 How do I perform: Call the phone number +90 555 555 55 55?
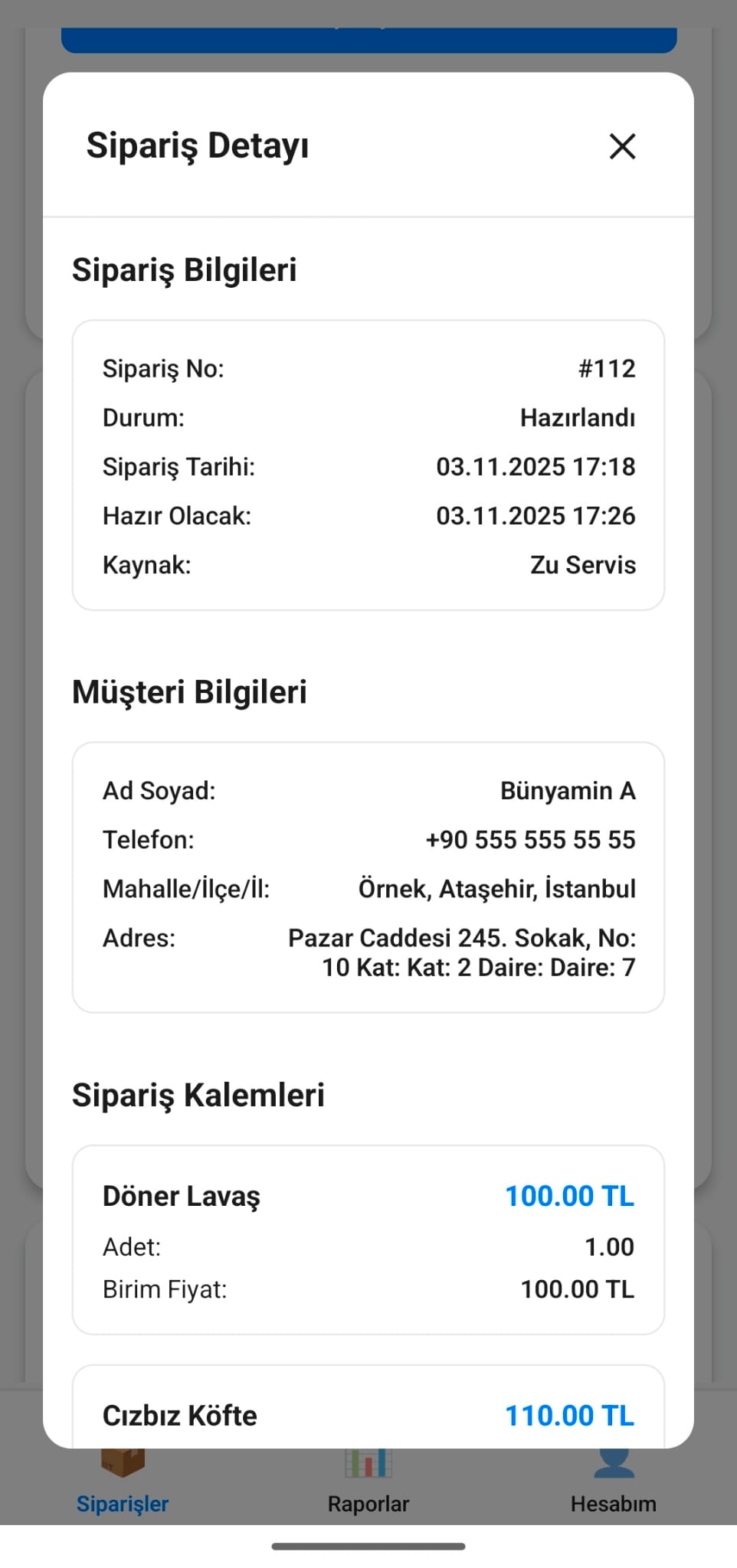point(530,839)
